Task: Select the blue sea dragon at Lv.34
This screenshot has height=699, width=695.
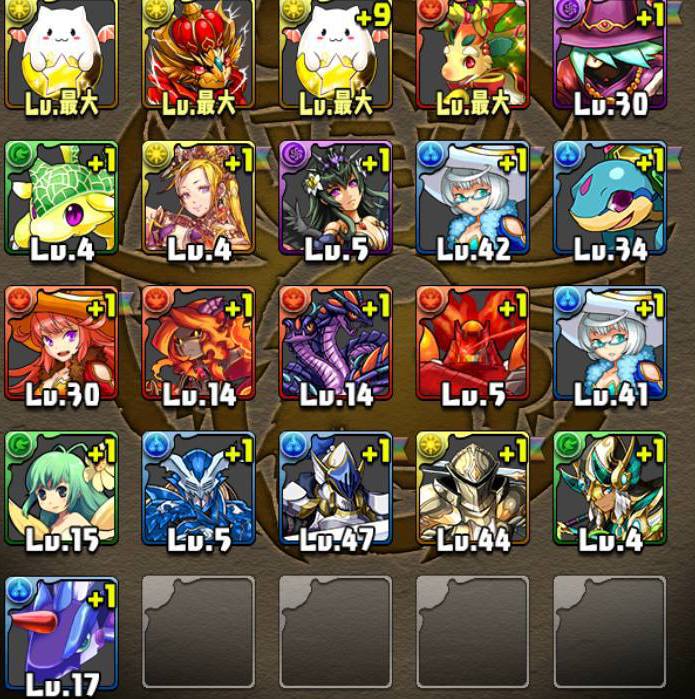Action: click(x=610, y=195)
